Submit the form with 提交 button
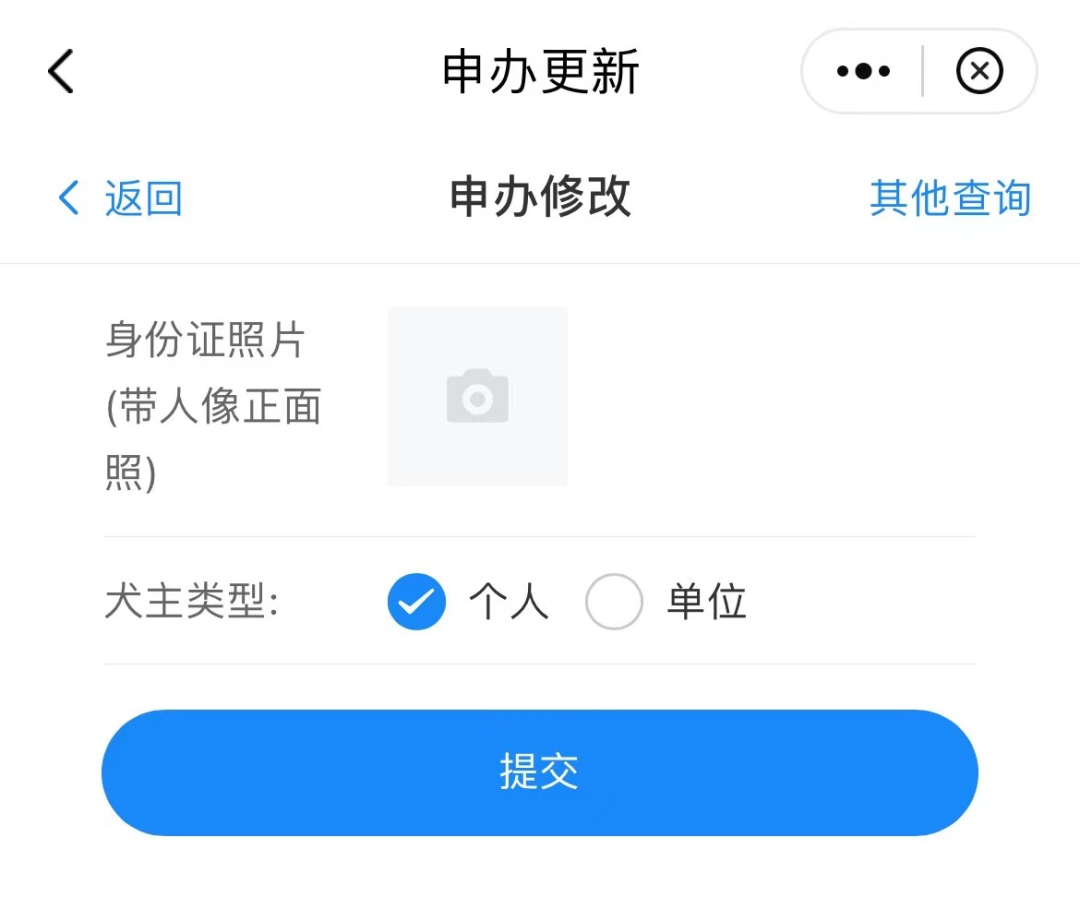The width and height of the screenshot is (1080, 921). (540, 773)
